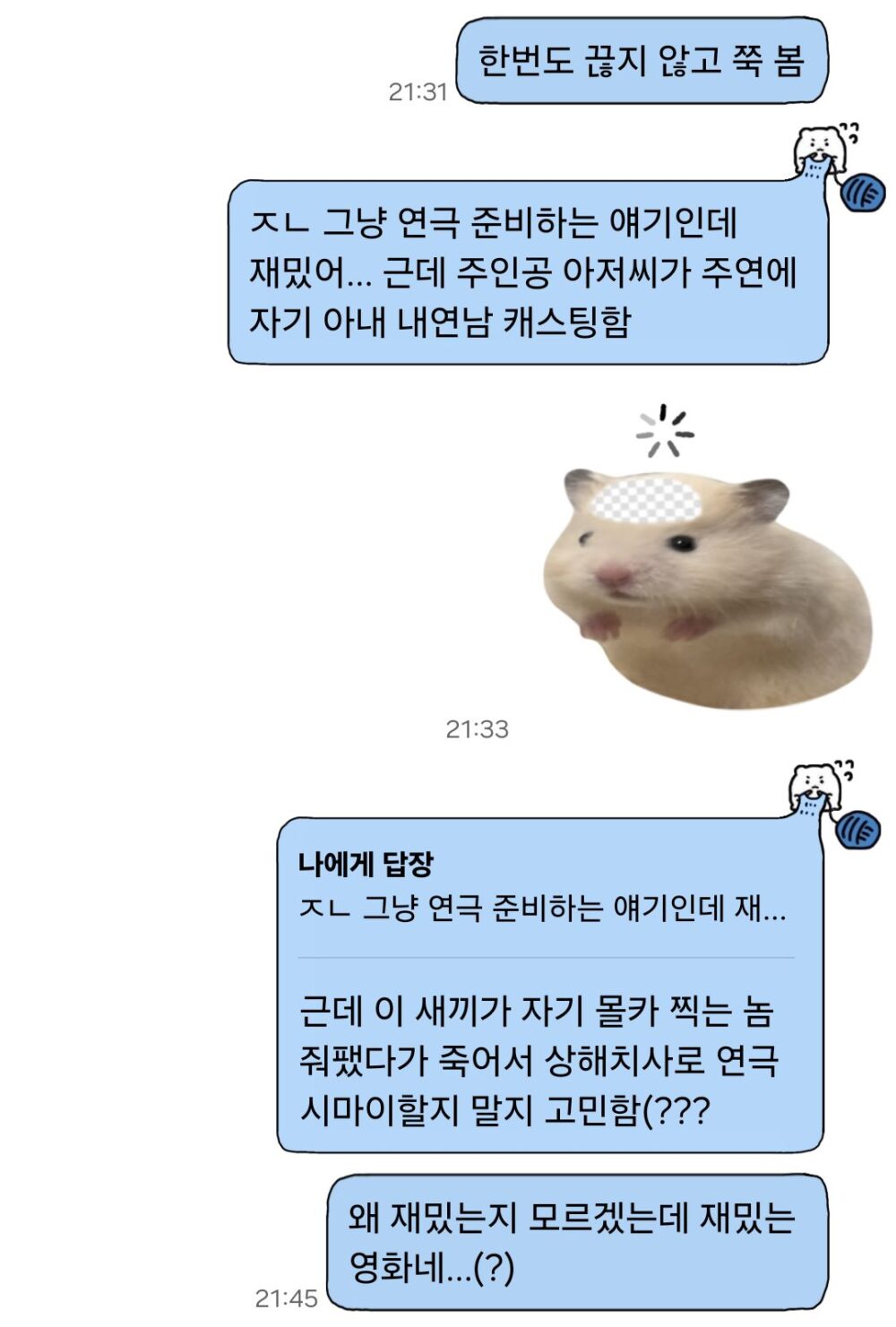Jump to the quoted '나에게 답장' original message
Image resolution: width=896 pixels, height=1327 pixels.
(x=542, y=889)
